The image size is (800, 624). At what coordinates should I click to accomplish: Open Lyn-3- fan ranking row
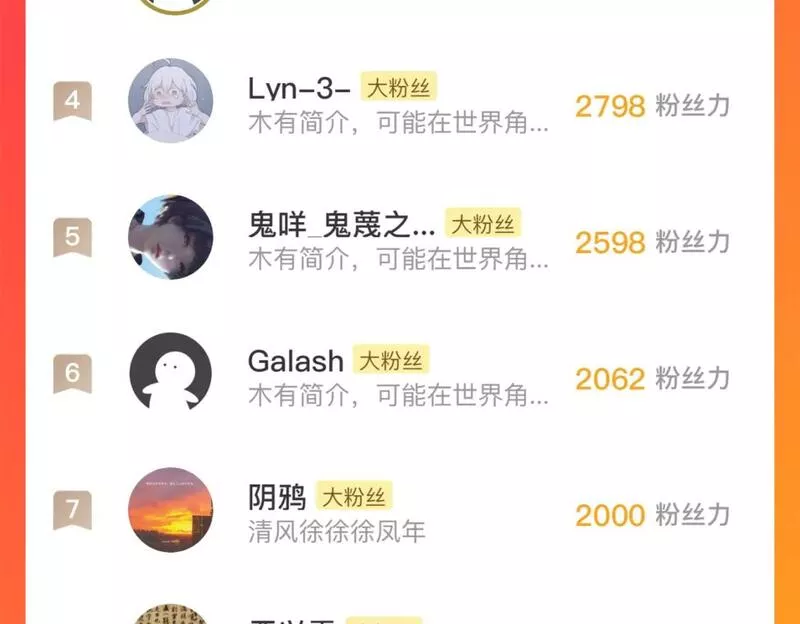coord(400,104)
